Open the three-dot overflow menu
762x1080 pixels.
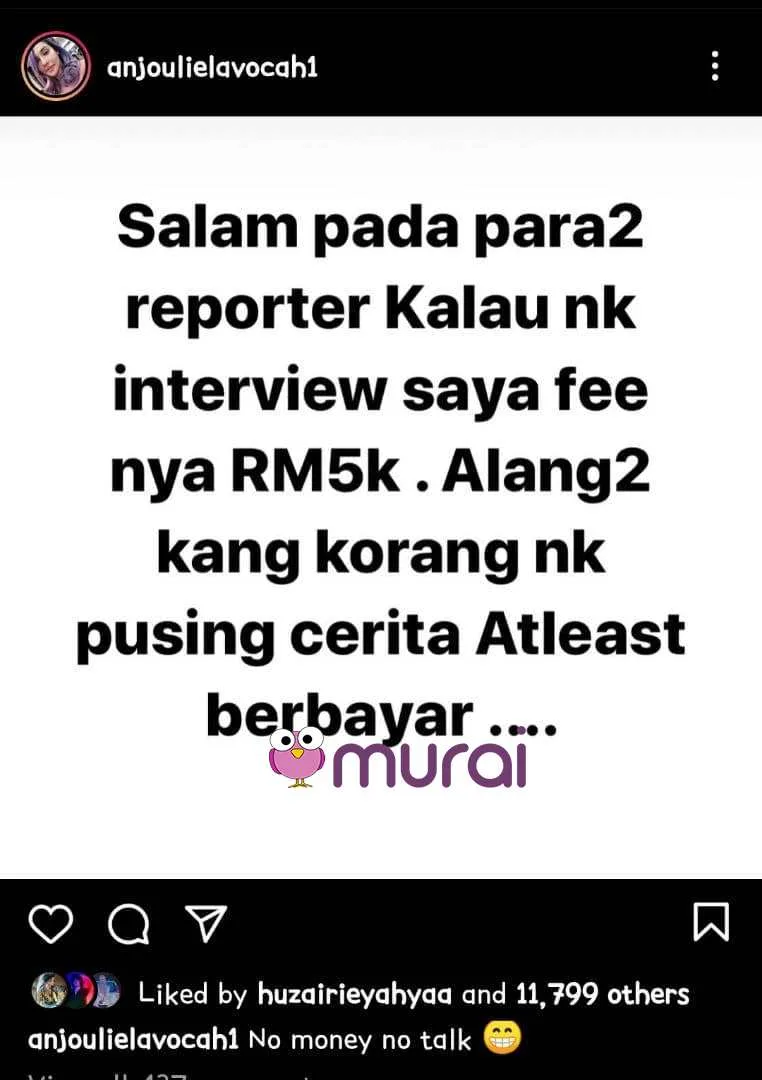click(x=714, y=66)
